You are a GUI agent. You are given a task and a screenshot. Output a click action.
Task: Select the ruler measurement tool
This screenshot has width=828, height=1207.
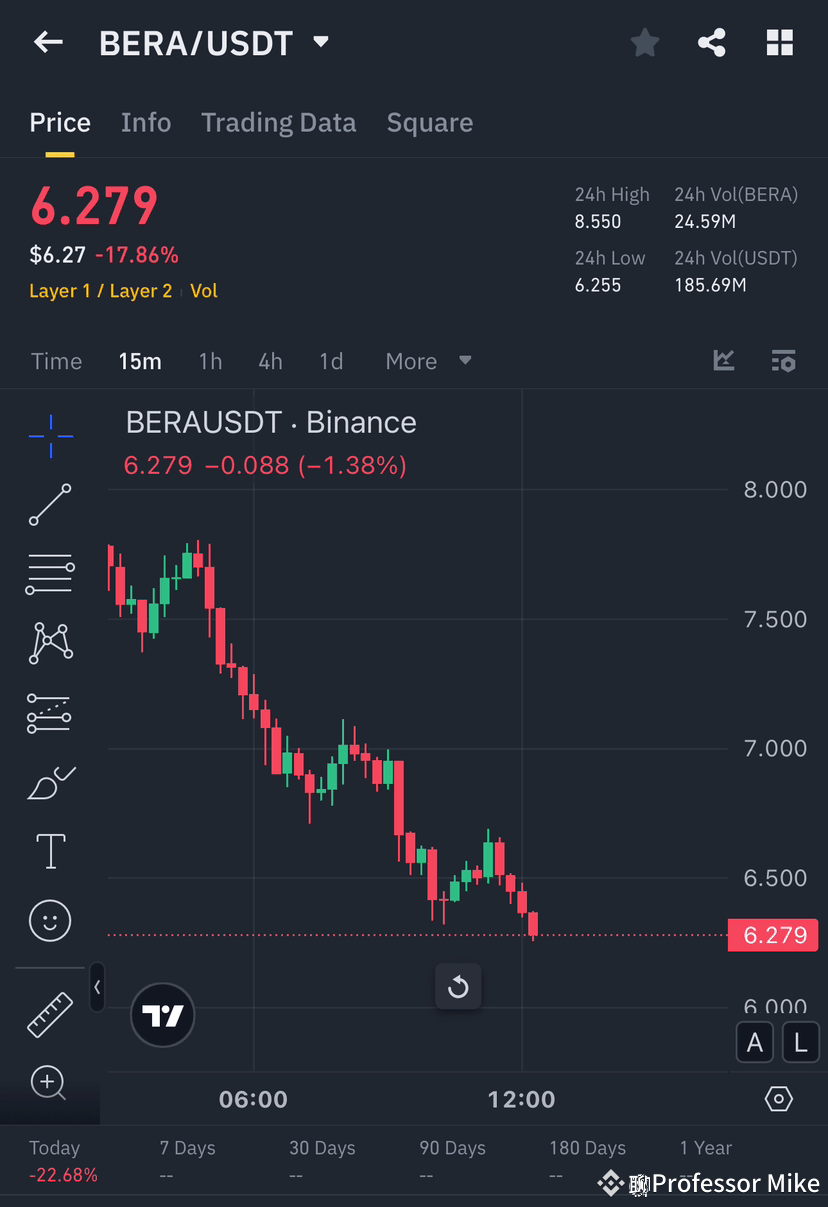50,1013
